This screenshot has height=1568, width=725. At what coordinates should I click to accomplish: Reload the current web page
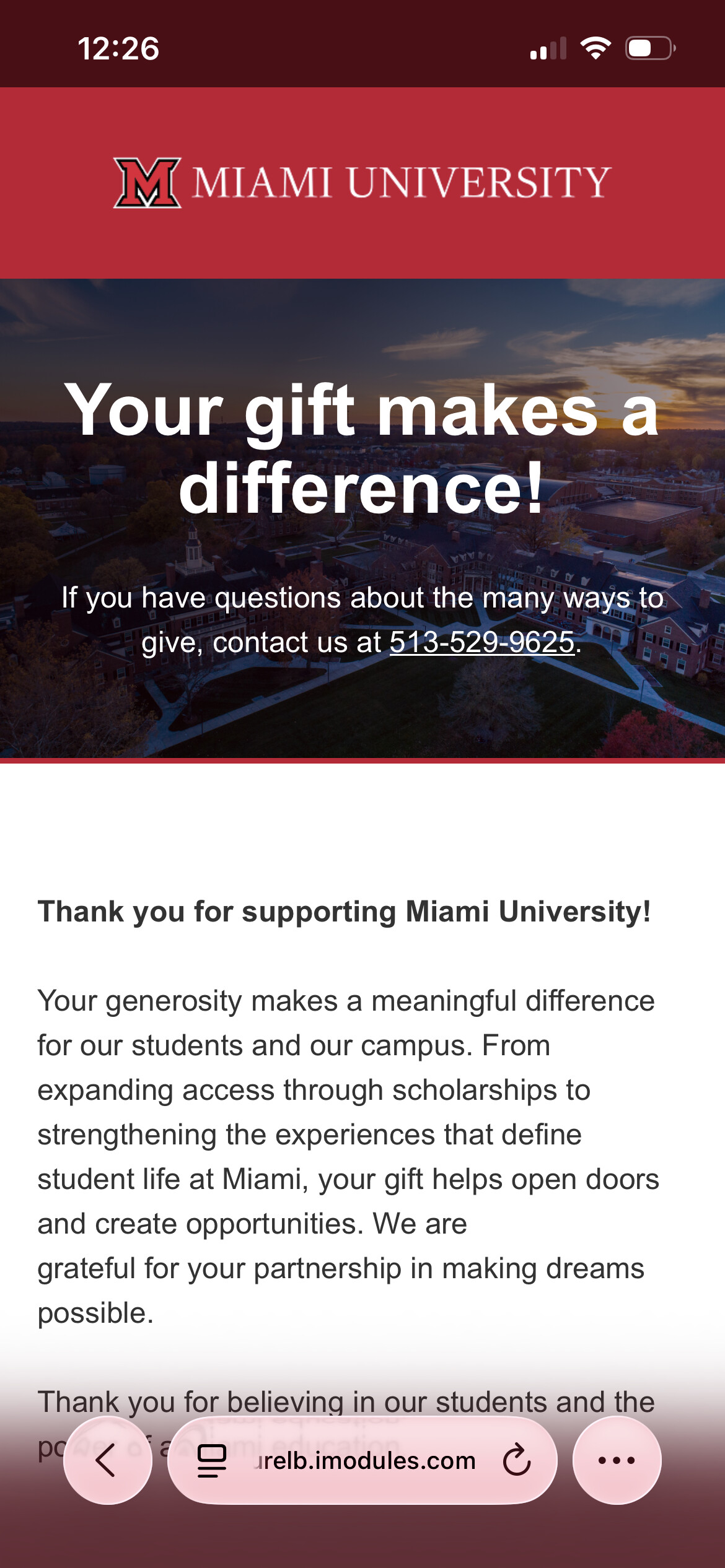(516, 1460)
